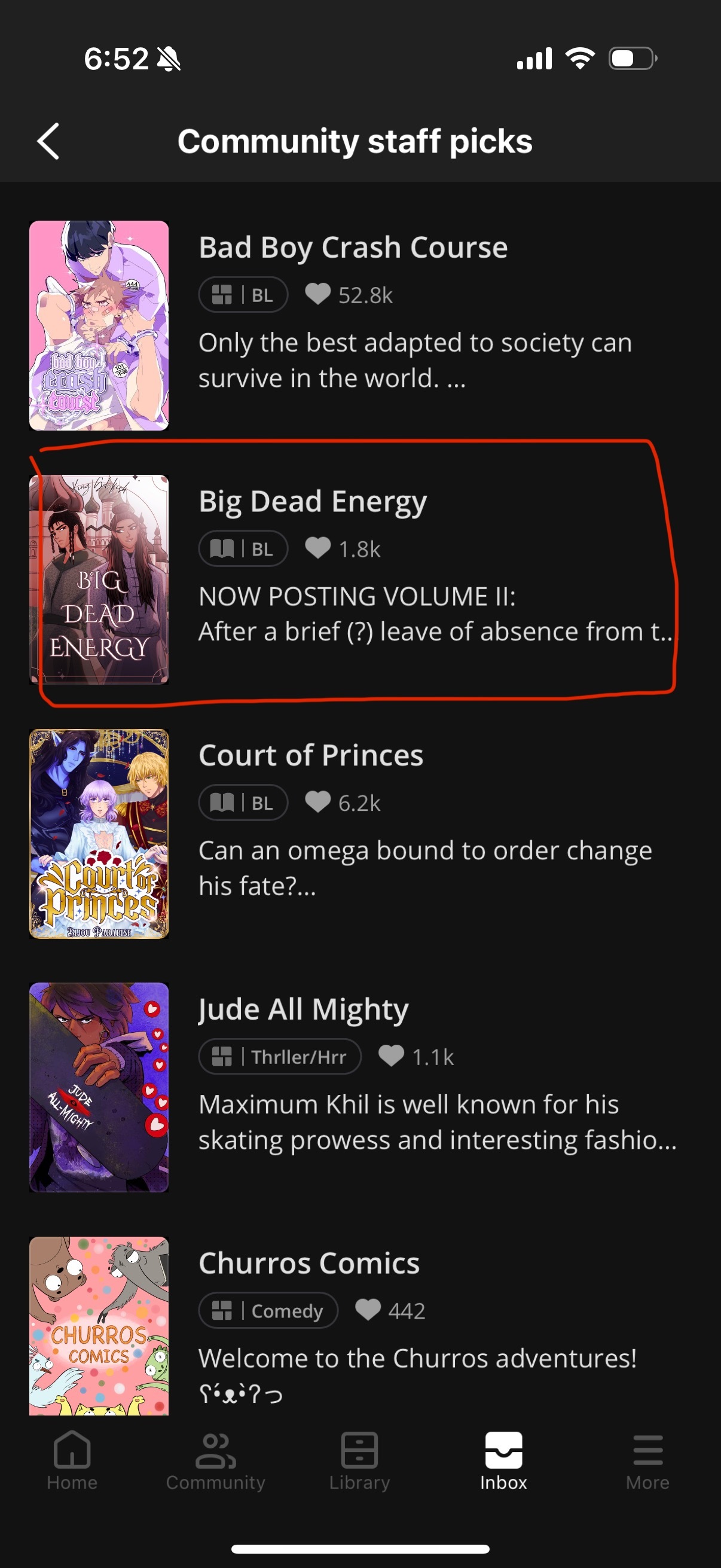Select the Inbox tab

tap(503, 1461)
